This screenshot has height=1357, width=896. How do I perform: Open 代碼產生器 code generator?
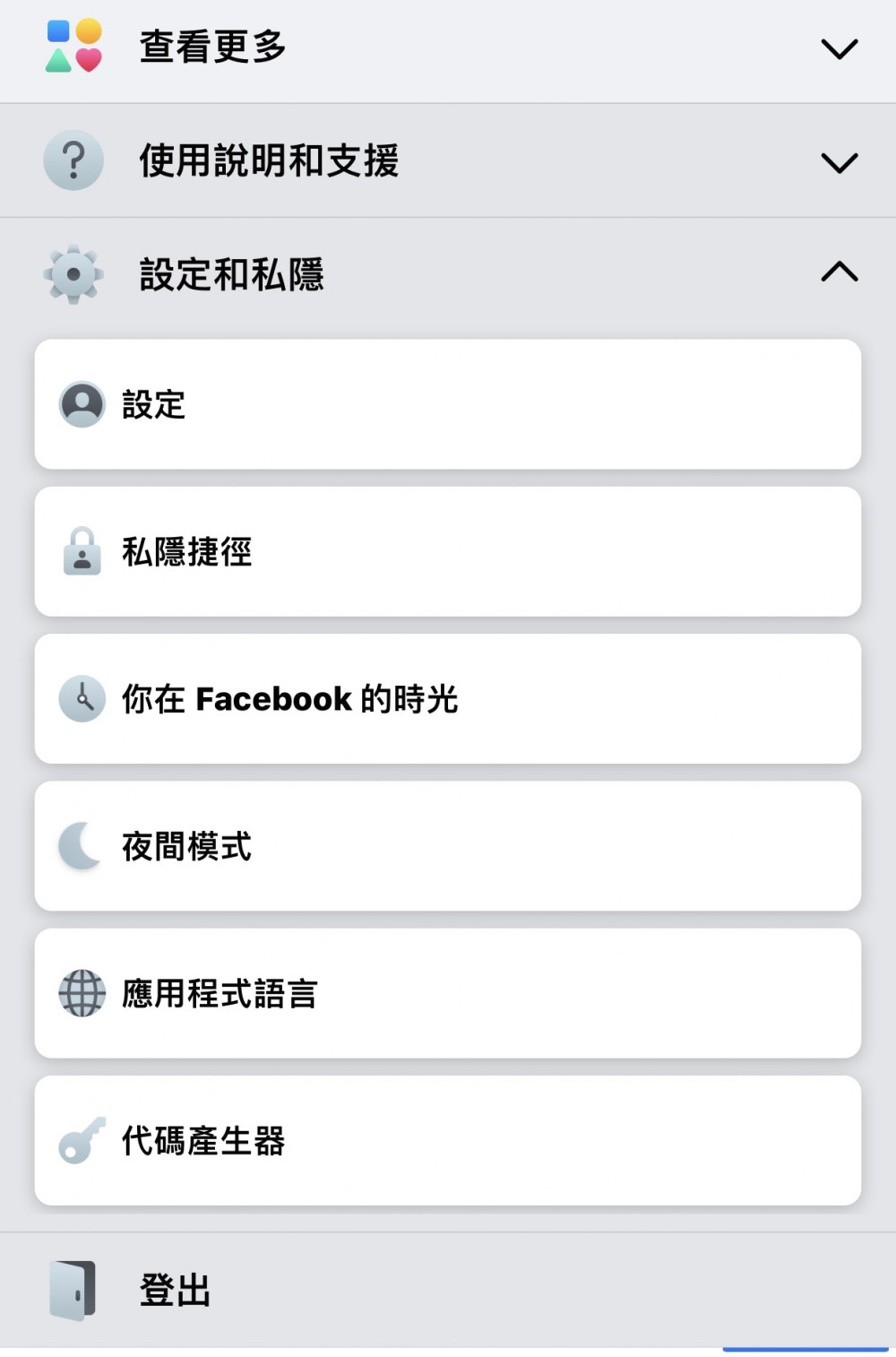click(x=447, y=1141)
